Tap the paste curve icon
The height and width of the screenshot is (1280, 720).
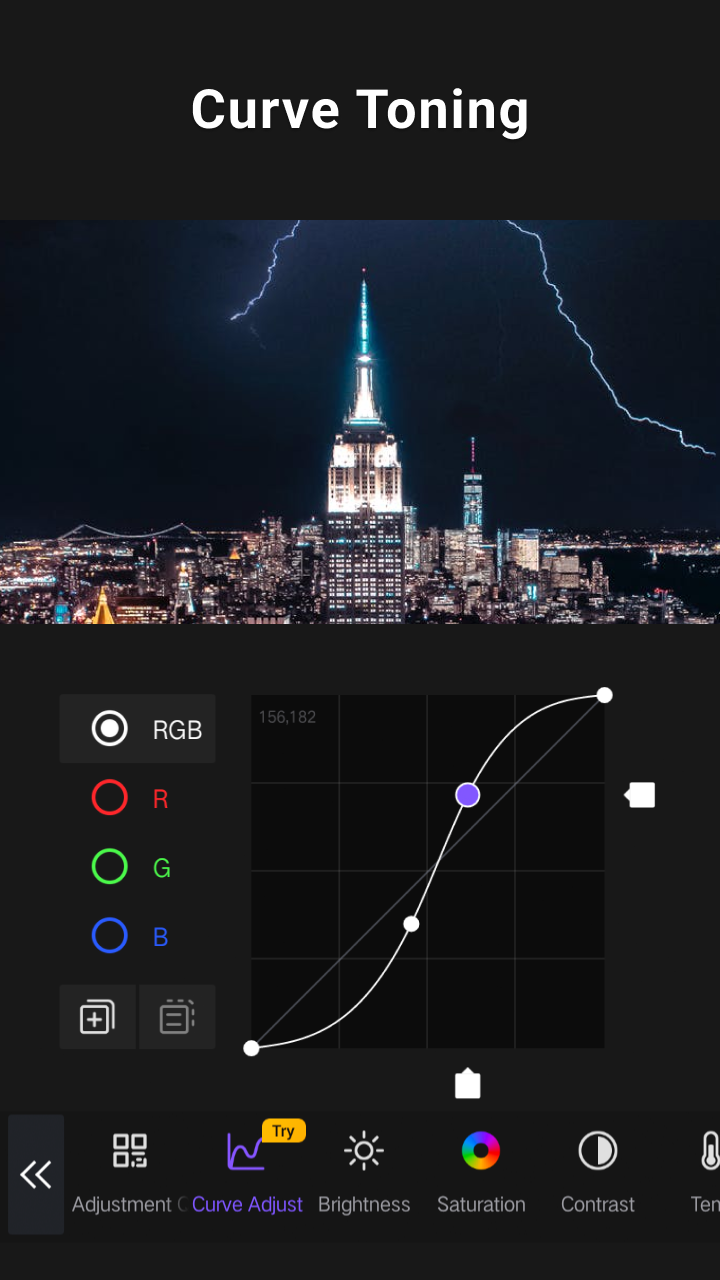[x=177, y=1017]
